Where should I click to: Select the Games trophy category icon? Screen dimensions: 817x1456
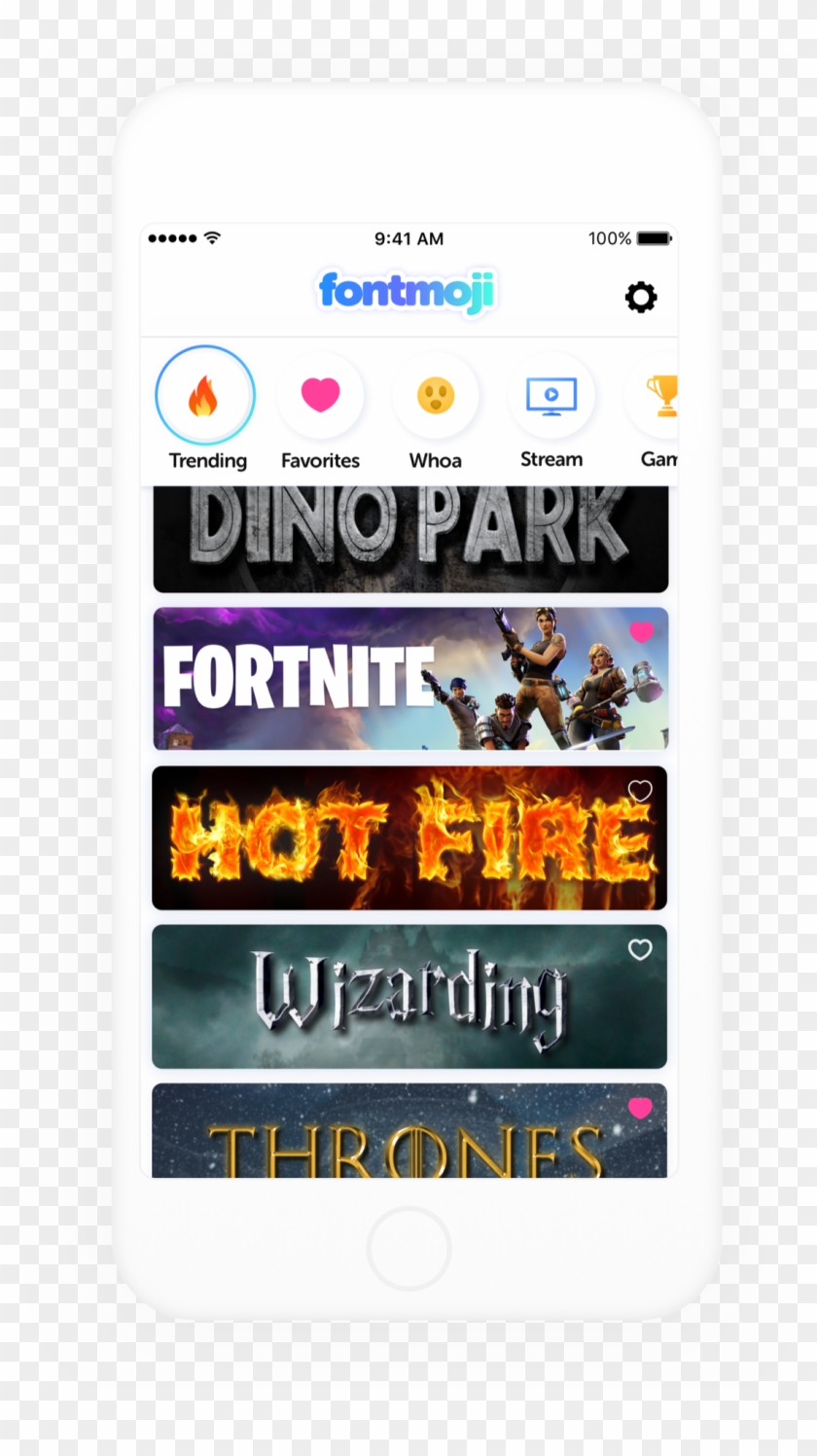[x=664, y=396]
